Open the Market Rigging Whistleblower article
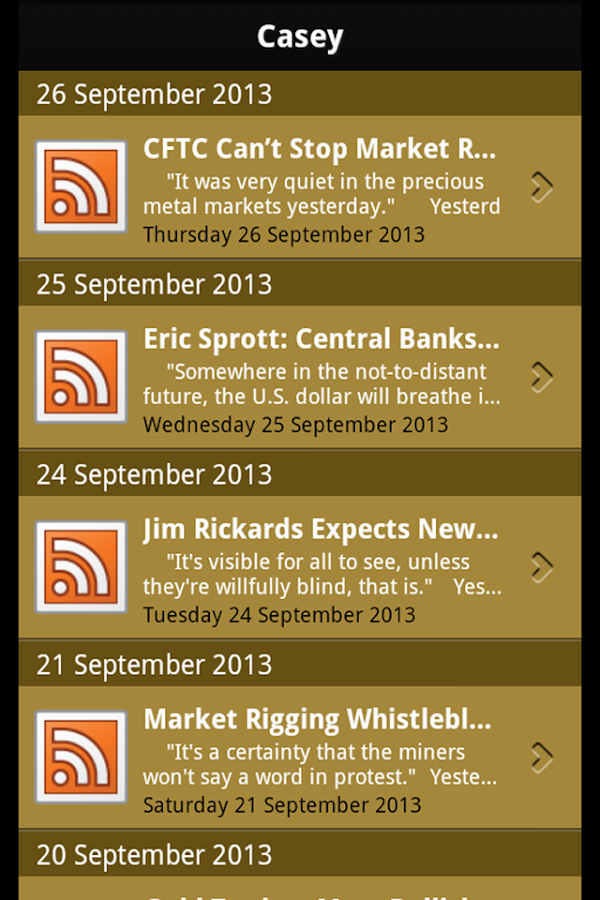This screenshot has height=900, width=600. tap(320, 757)
